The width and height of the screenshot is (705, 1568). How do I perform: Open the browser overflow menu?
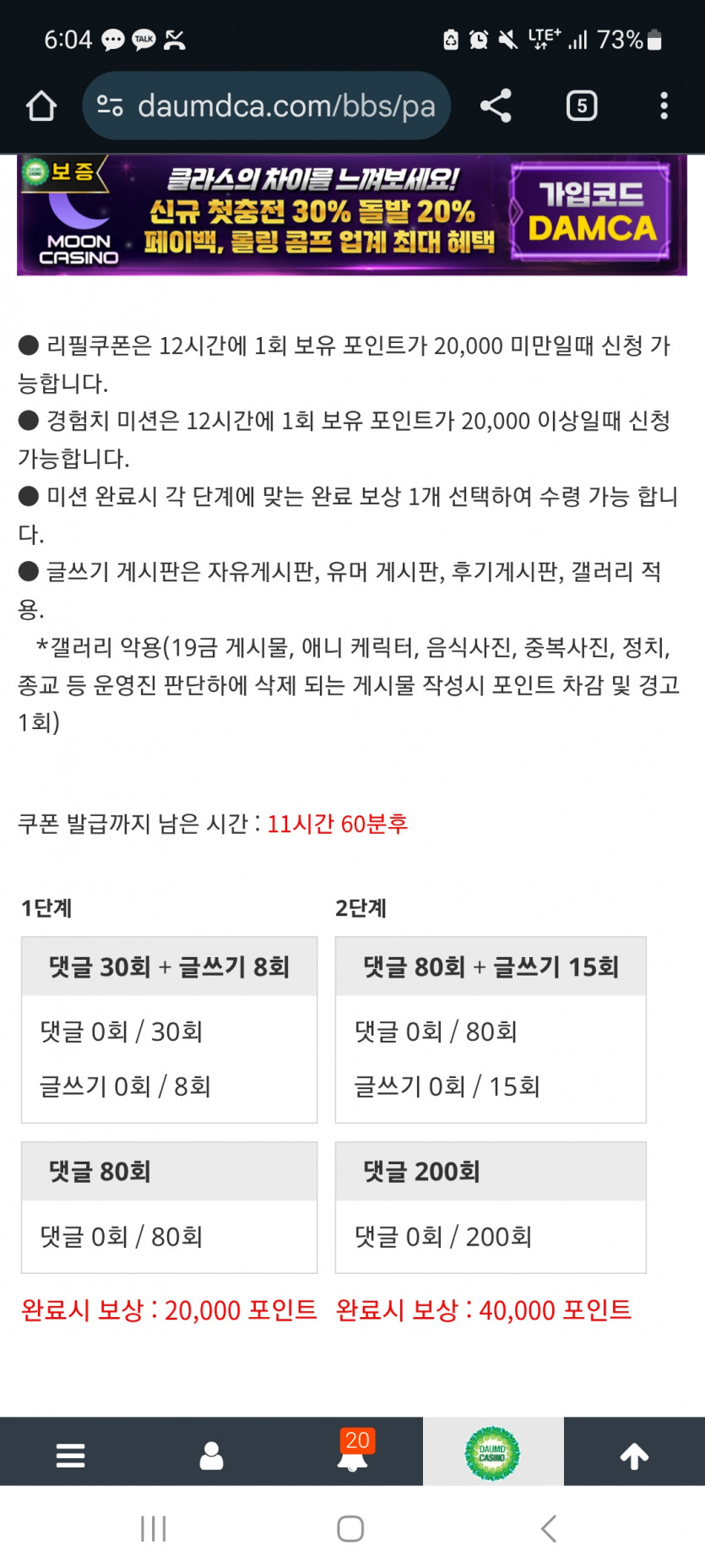tap(664, 106)
